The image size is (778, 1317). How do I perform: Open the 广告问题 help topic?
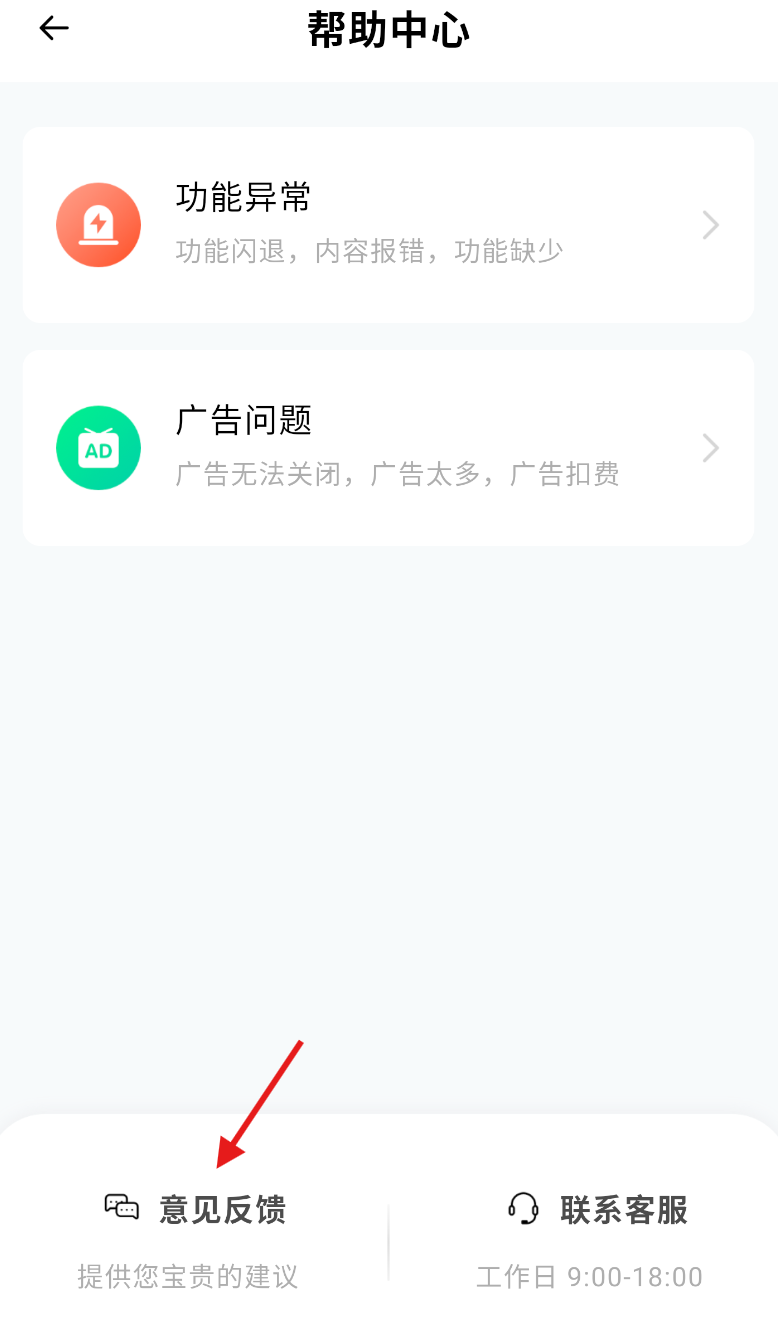click(388, 448)
